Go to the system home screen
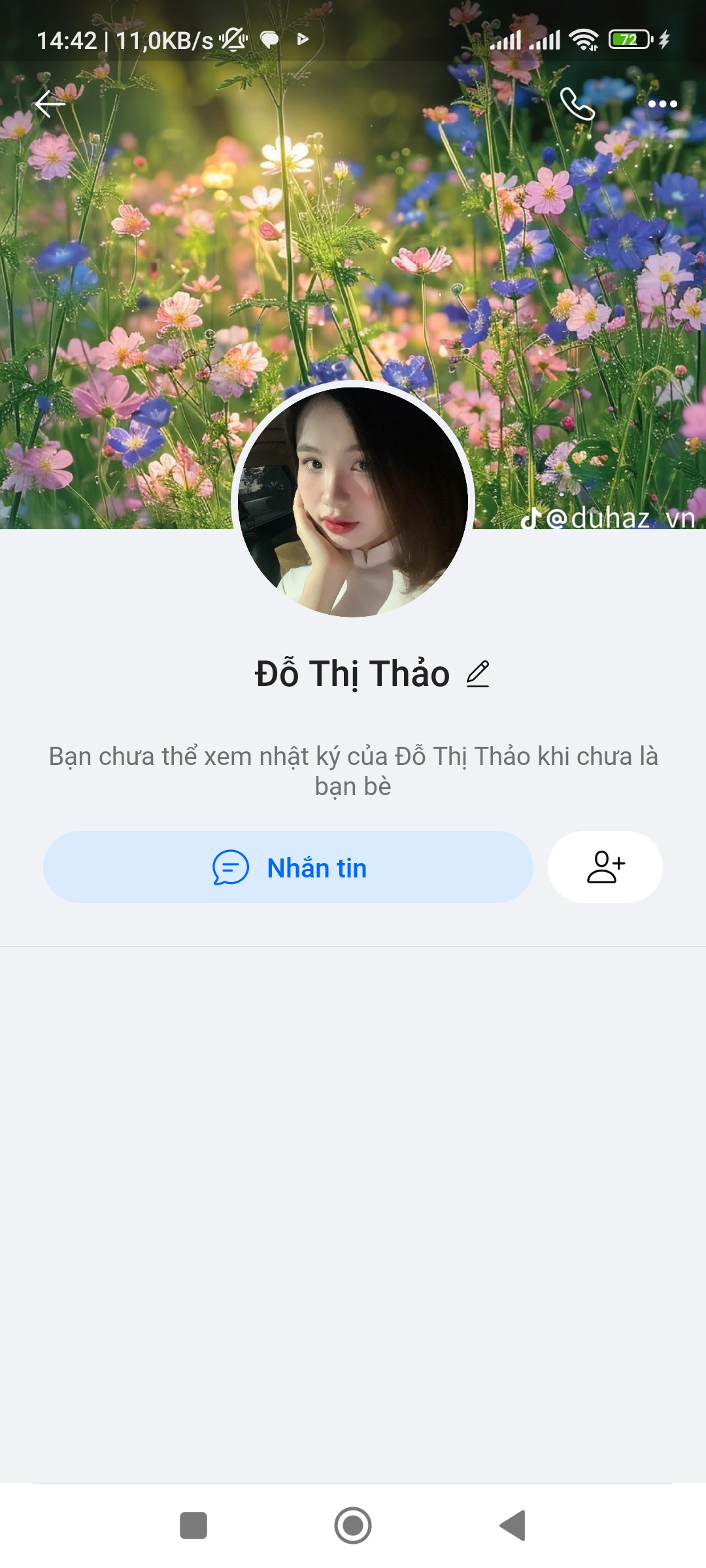706x1568 pixels. pyautogui.click(x=353, y=1526)
